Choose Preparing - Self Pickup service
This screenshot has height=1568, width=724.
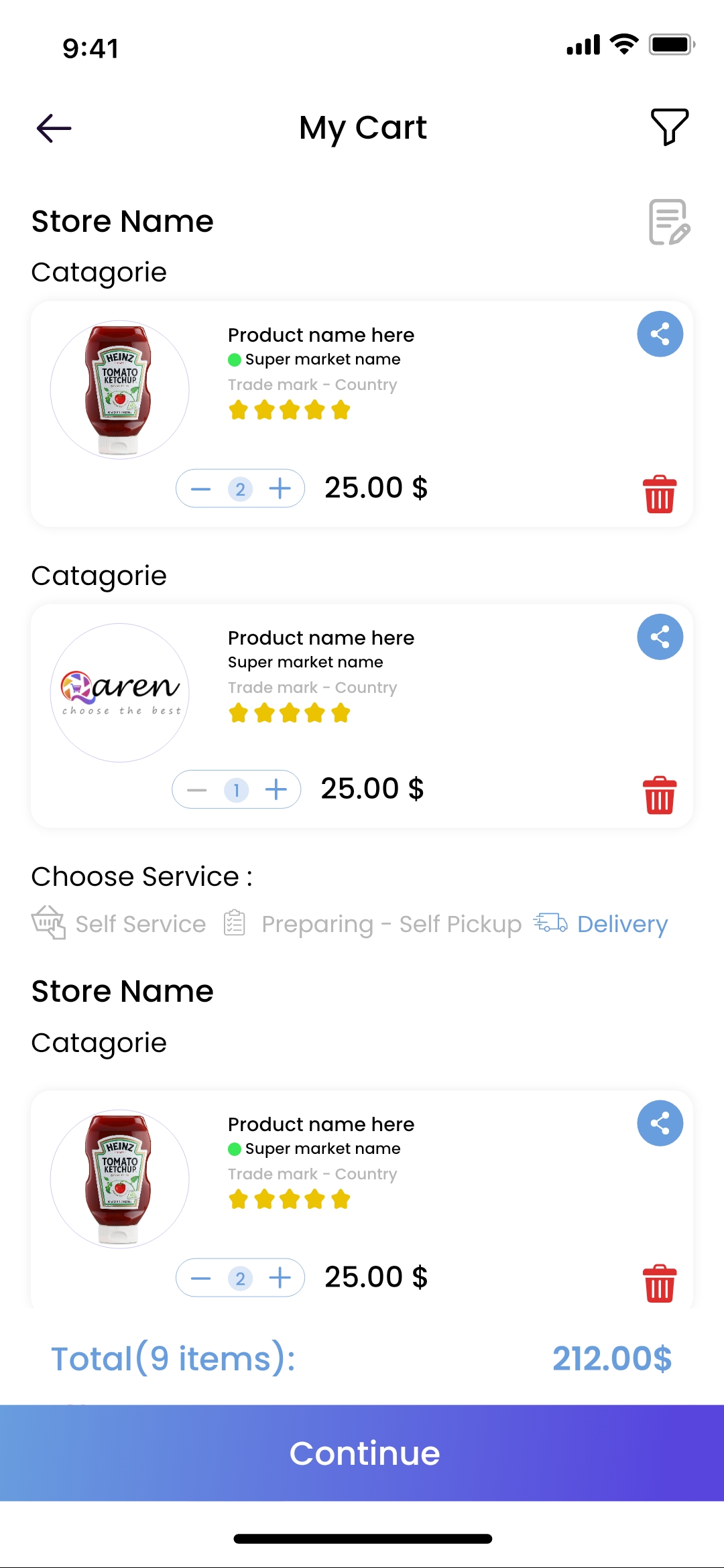(373, 924)
